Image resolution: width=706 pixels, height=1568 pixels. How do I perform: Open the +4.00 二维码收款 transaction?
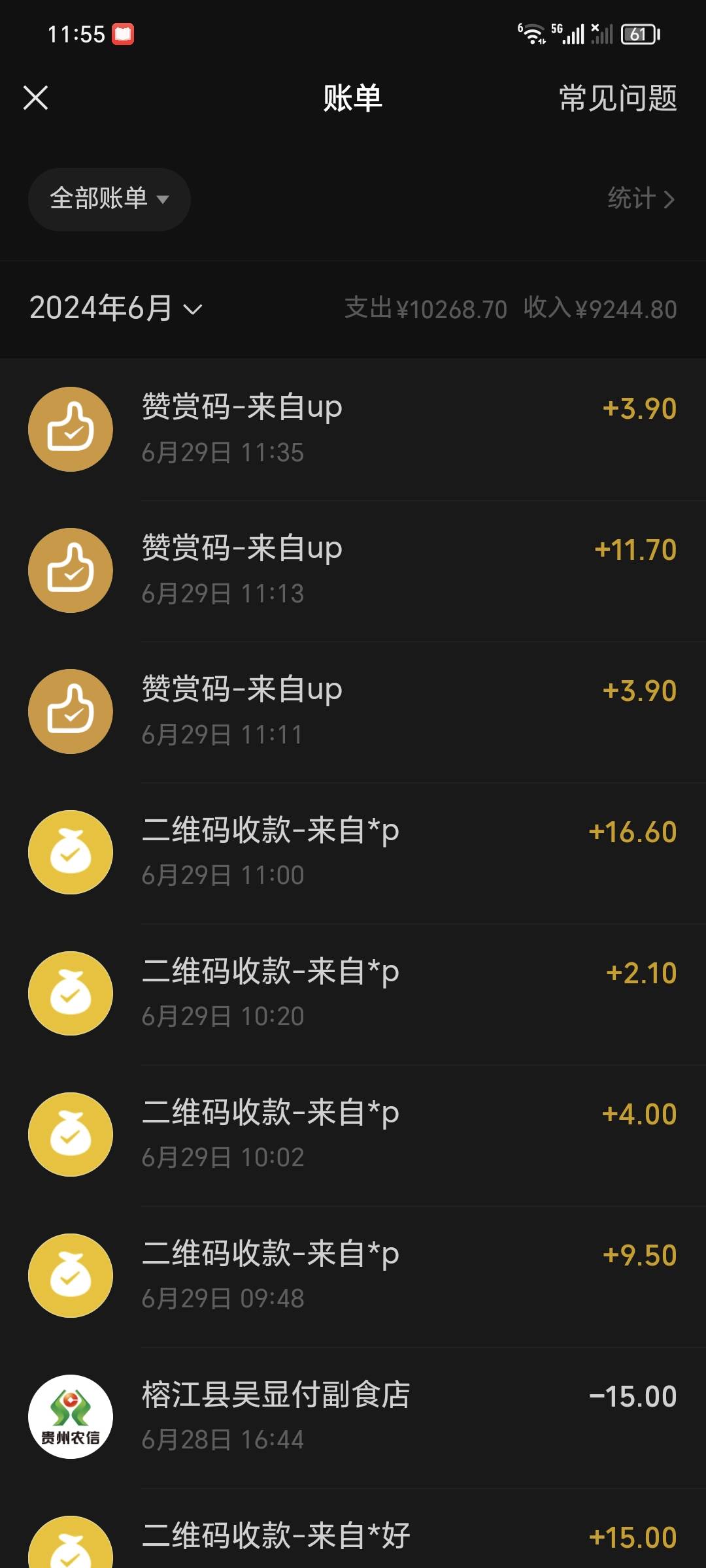353,1135
